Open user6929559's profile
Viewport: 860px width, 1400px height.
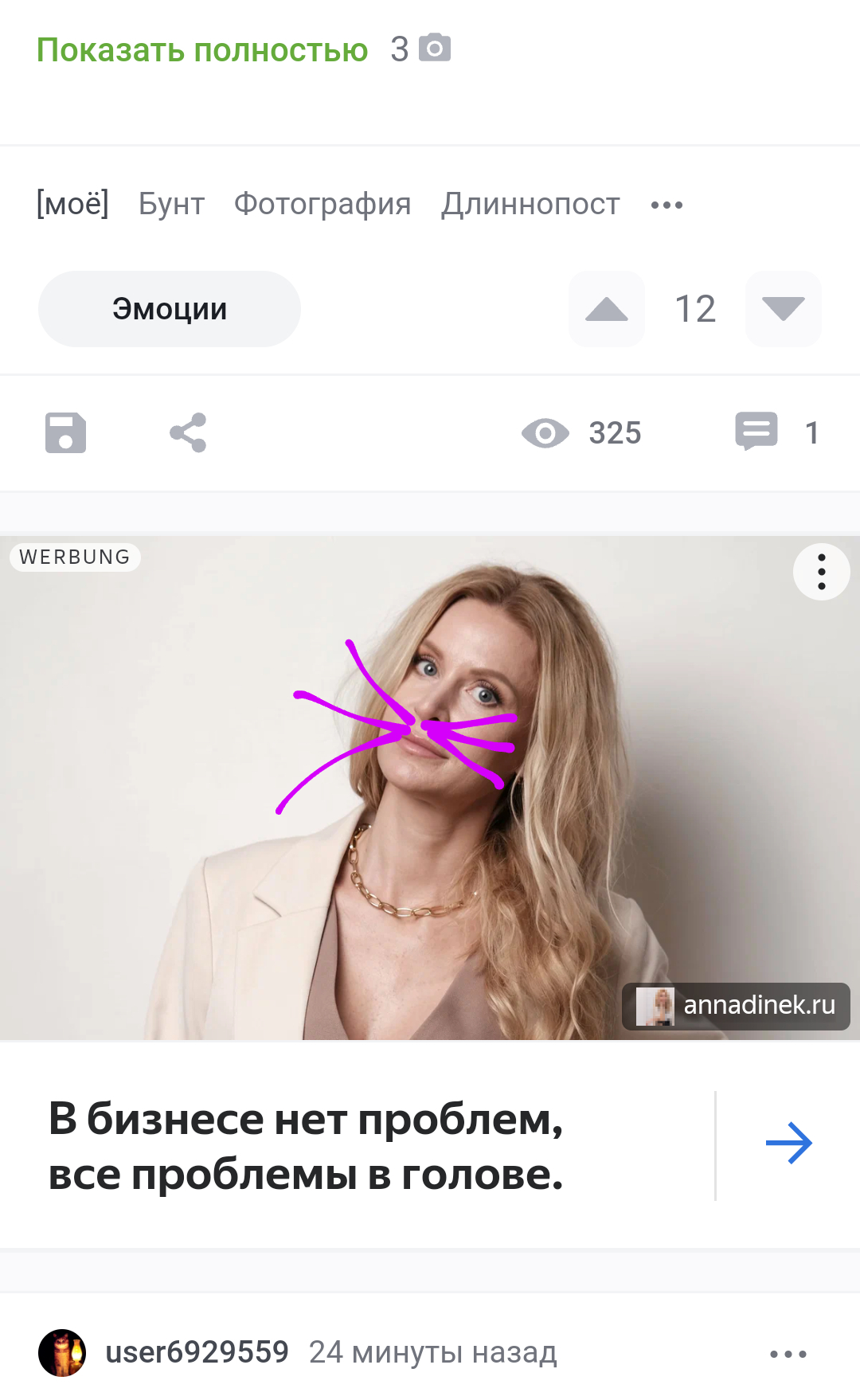(x=197, y=1352)
